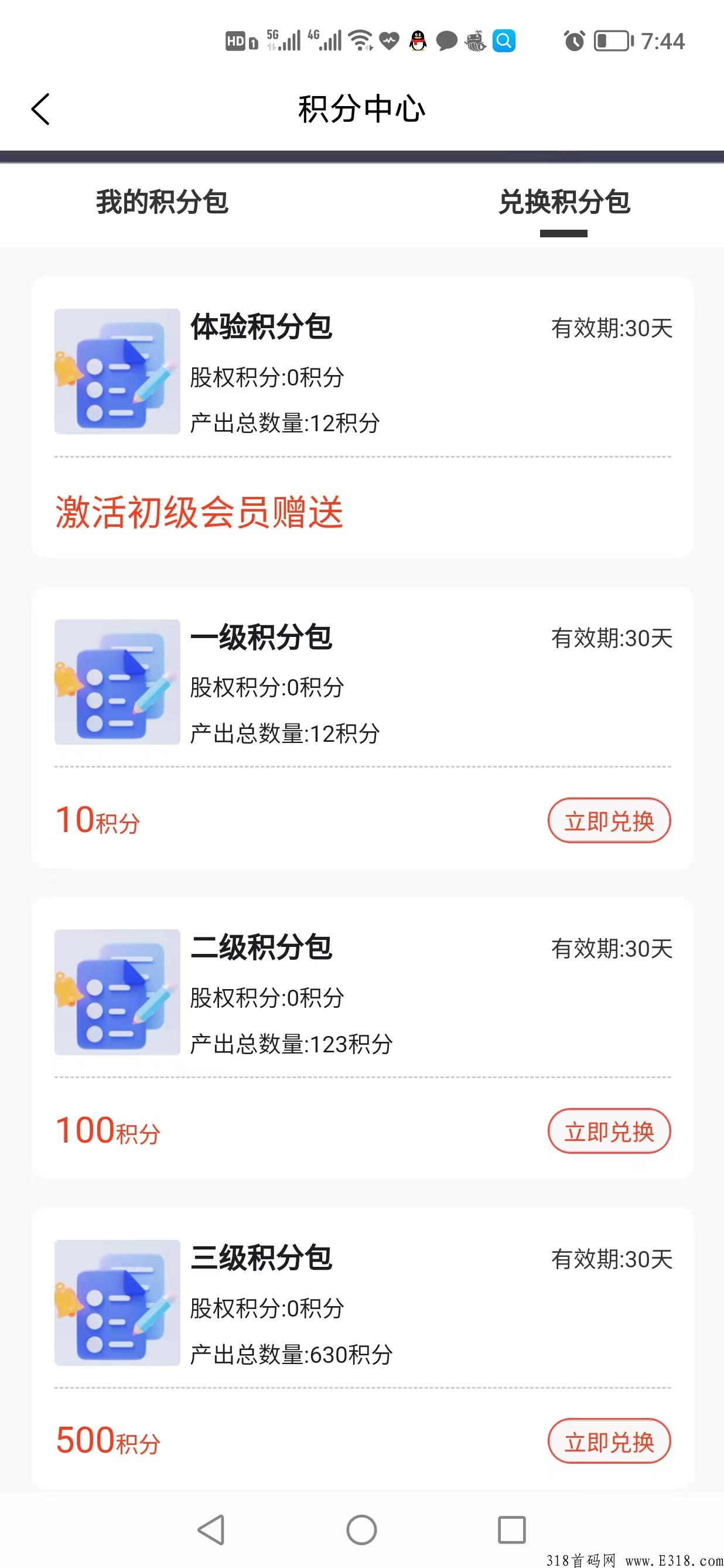The height and width of the screenshot is (1568, 724).
Task: Go back from 积分中心 page
Action: 40,110
